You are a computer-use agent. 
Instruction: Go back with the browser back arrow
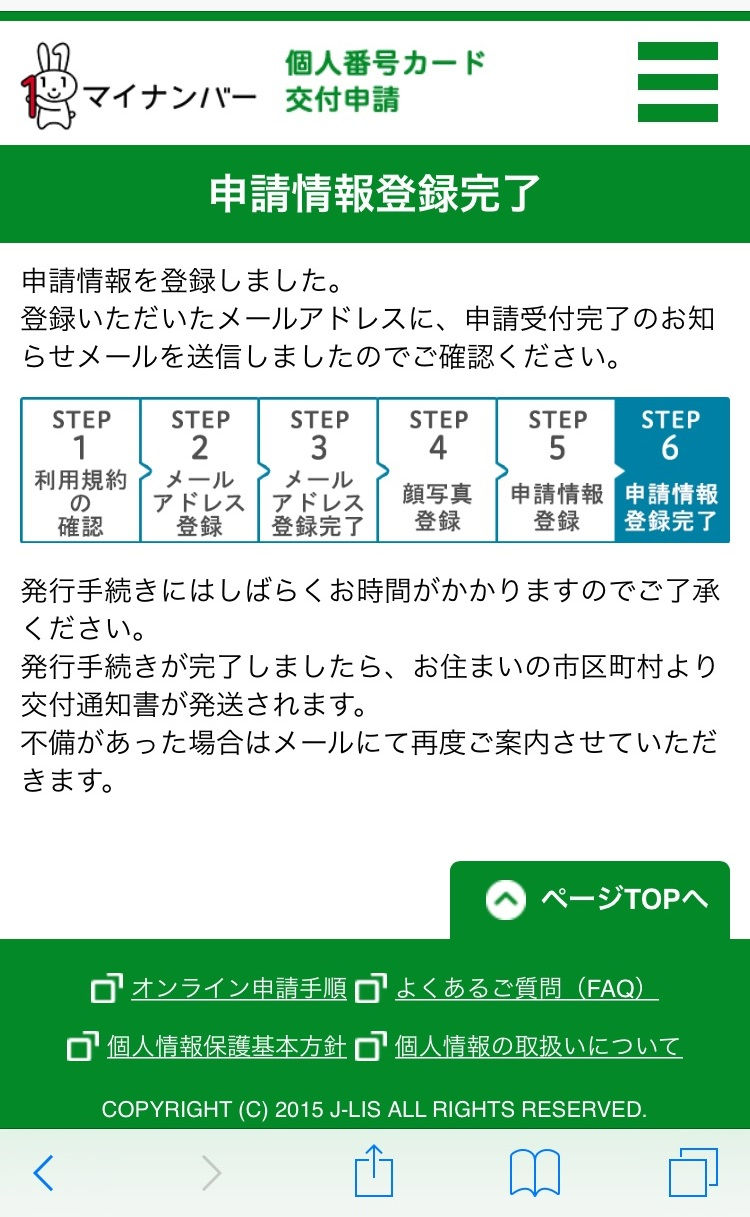44,1172
